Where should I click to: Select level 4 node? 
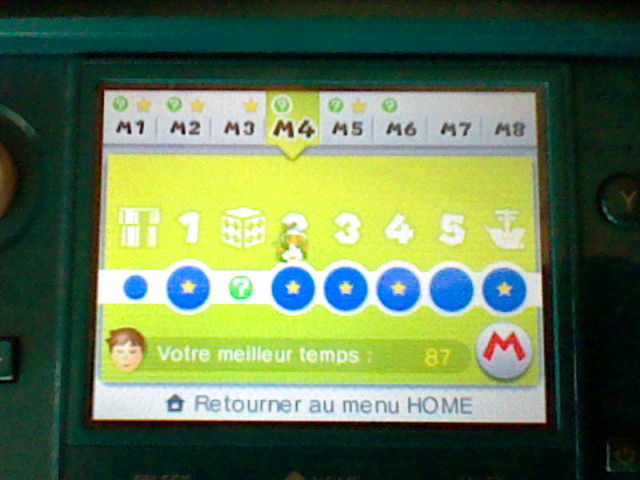398,288
